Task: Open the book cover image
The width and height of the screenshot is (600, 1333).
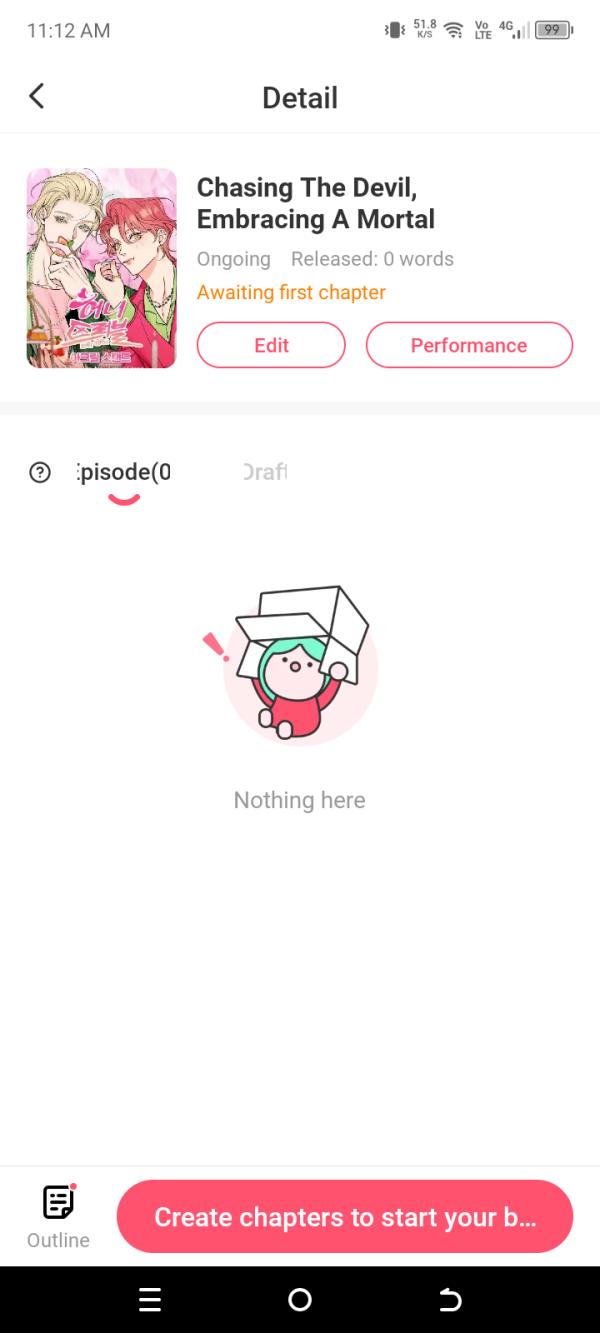Action: click(x=101, y=268)
